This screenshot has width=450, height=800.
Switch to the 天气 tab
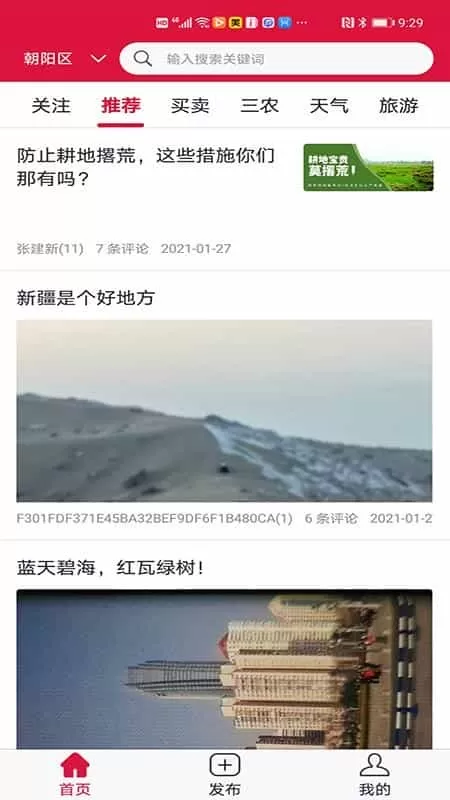pyautogui.click(x=329, y=106)
